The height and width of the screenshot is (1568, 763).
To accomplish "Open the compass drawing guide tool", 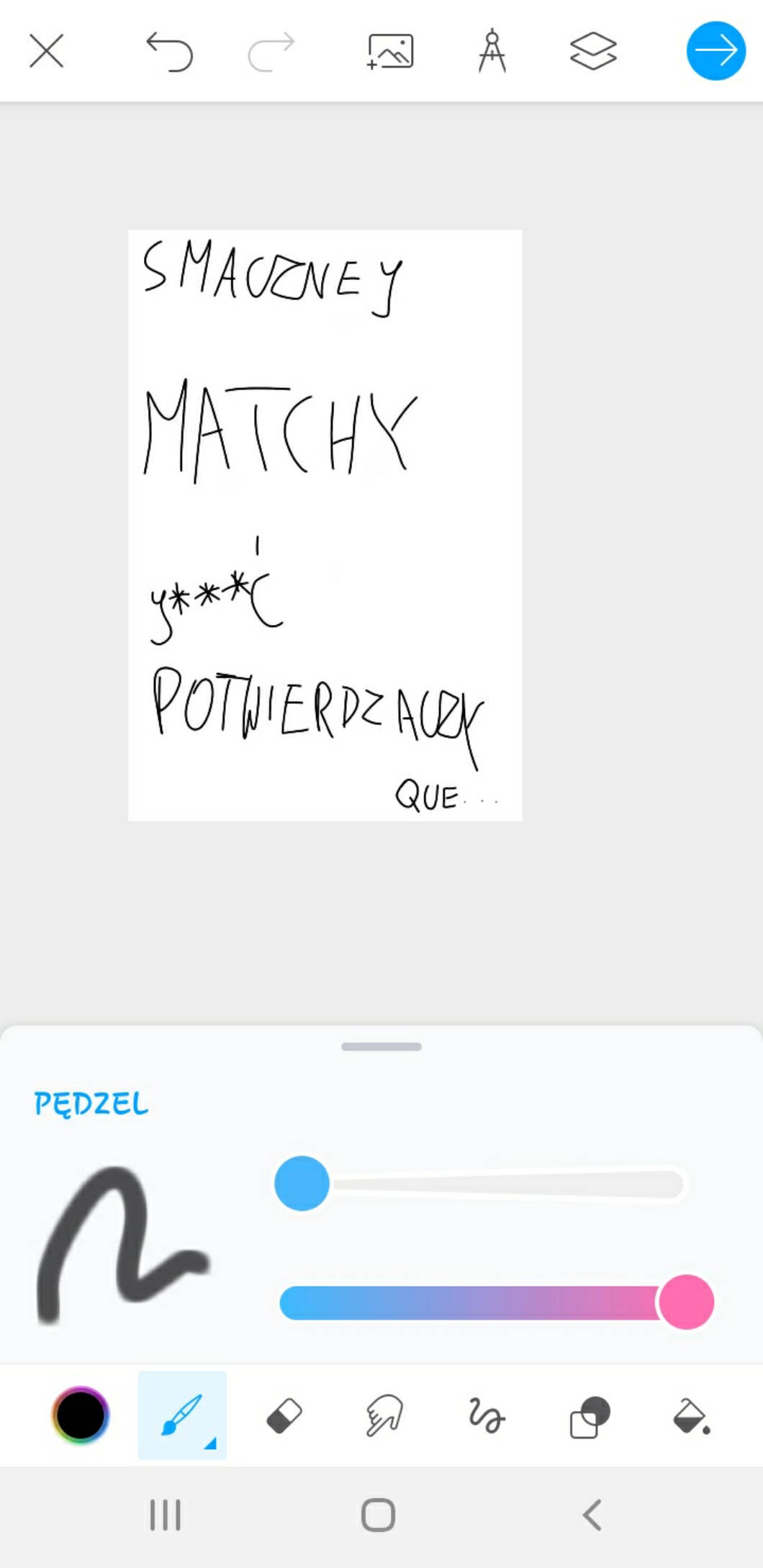I will pyautogui.click(x=492, y=51).
